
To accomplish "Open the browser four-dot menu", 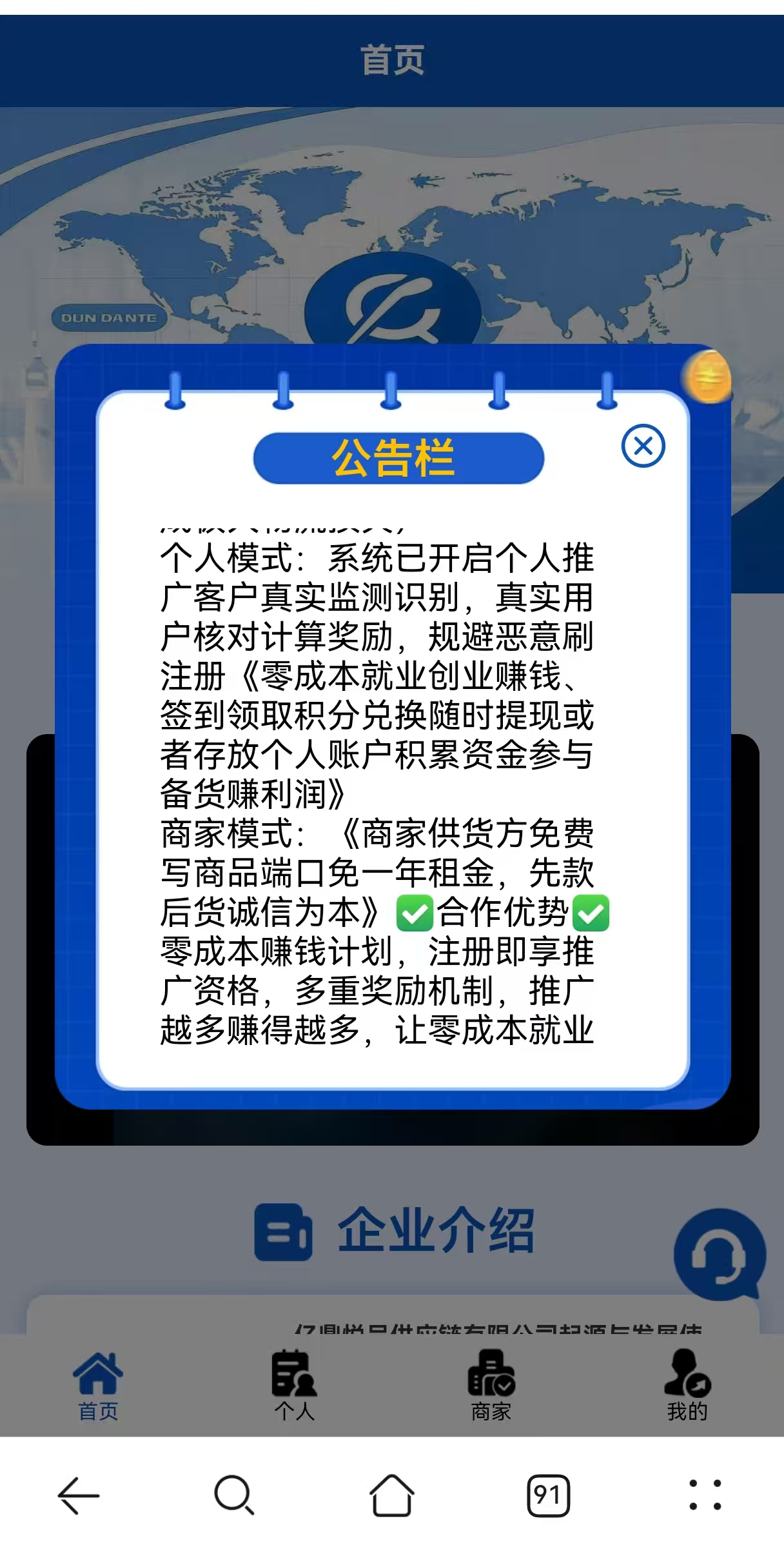I will point(705,1495).
